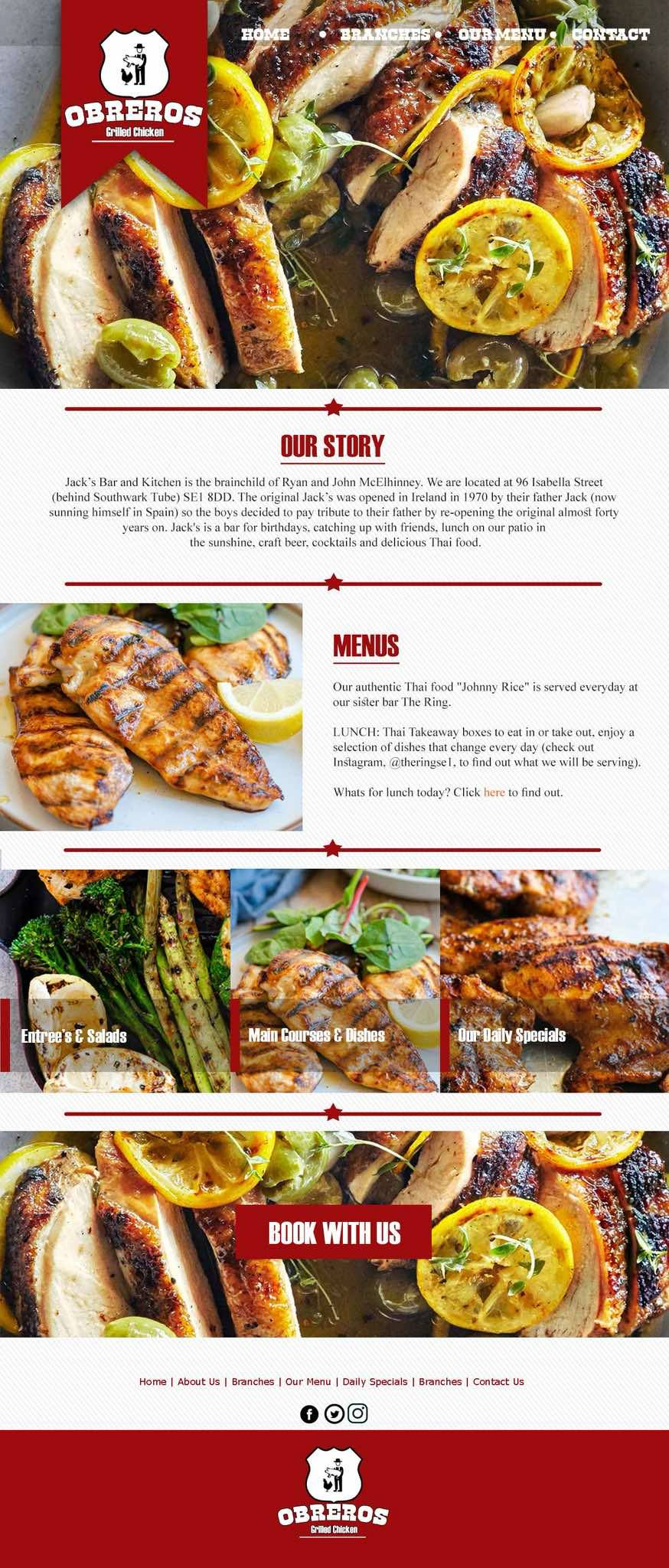Tap the 'here' link for today's lunch

pyautogui.click(x=494, y=792)
